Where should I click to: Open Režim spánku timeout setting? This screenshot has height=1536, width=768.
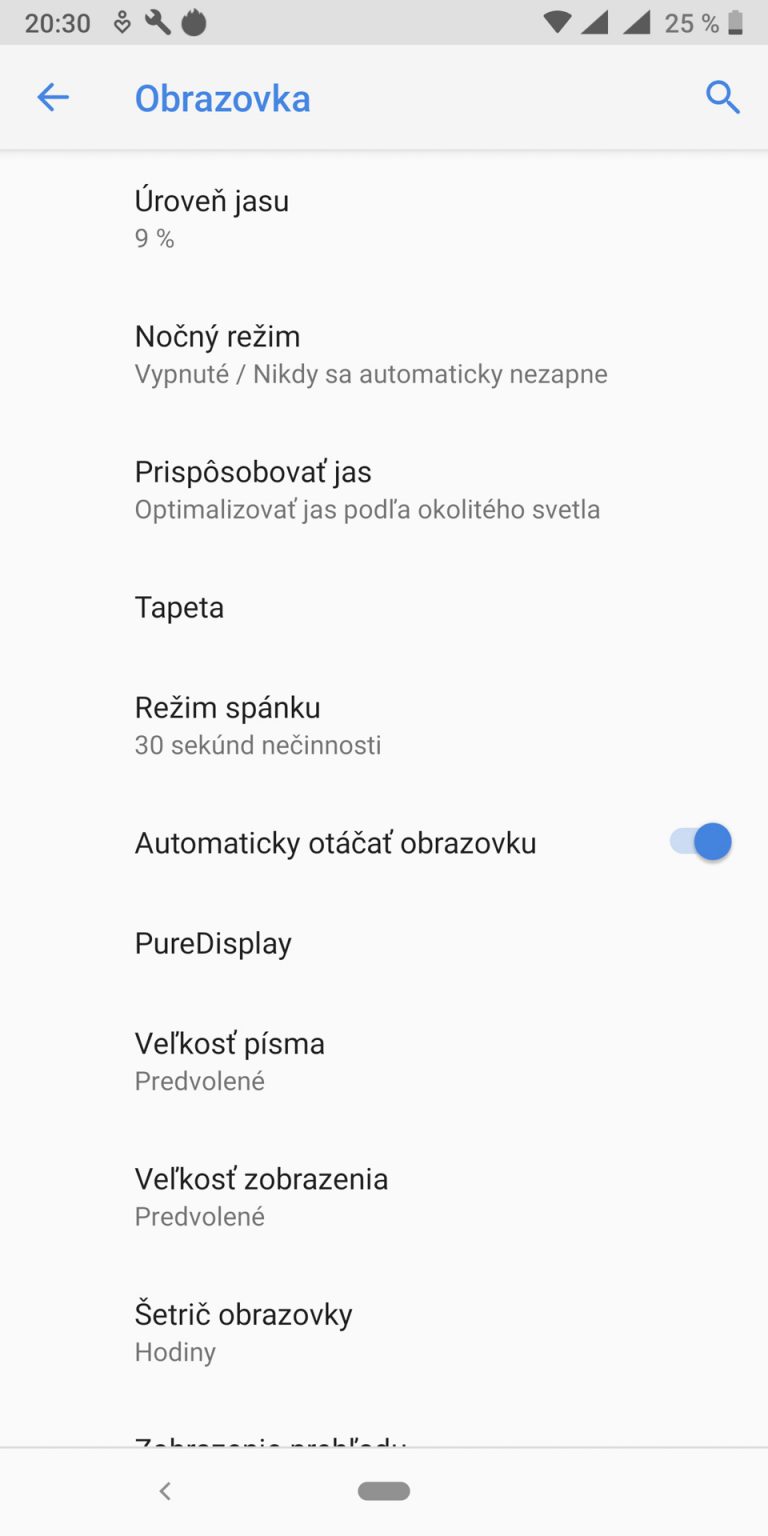tap(384, 725)
